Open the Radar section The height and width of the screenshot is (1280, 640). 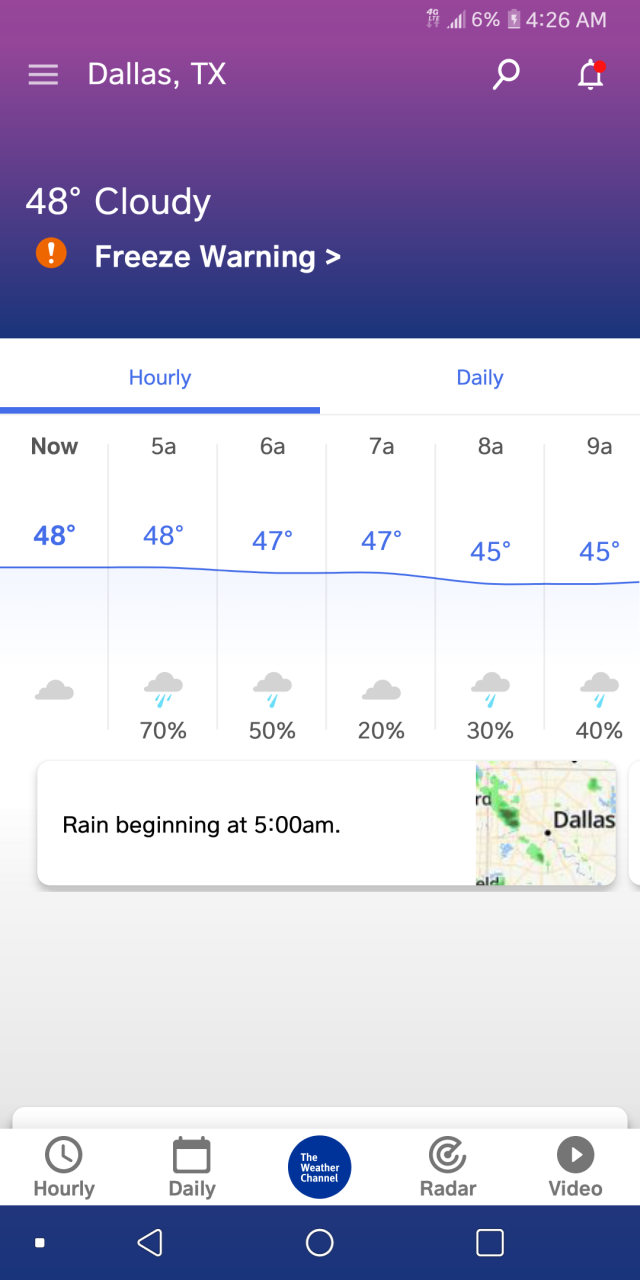click(x=448, y=1167)
